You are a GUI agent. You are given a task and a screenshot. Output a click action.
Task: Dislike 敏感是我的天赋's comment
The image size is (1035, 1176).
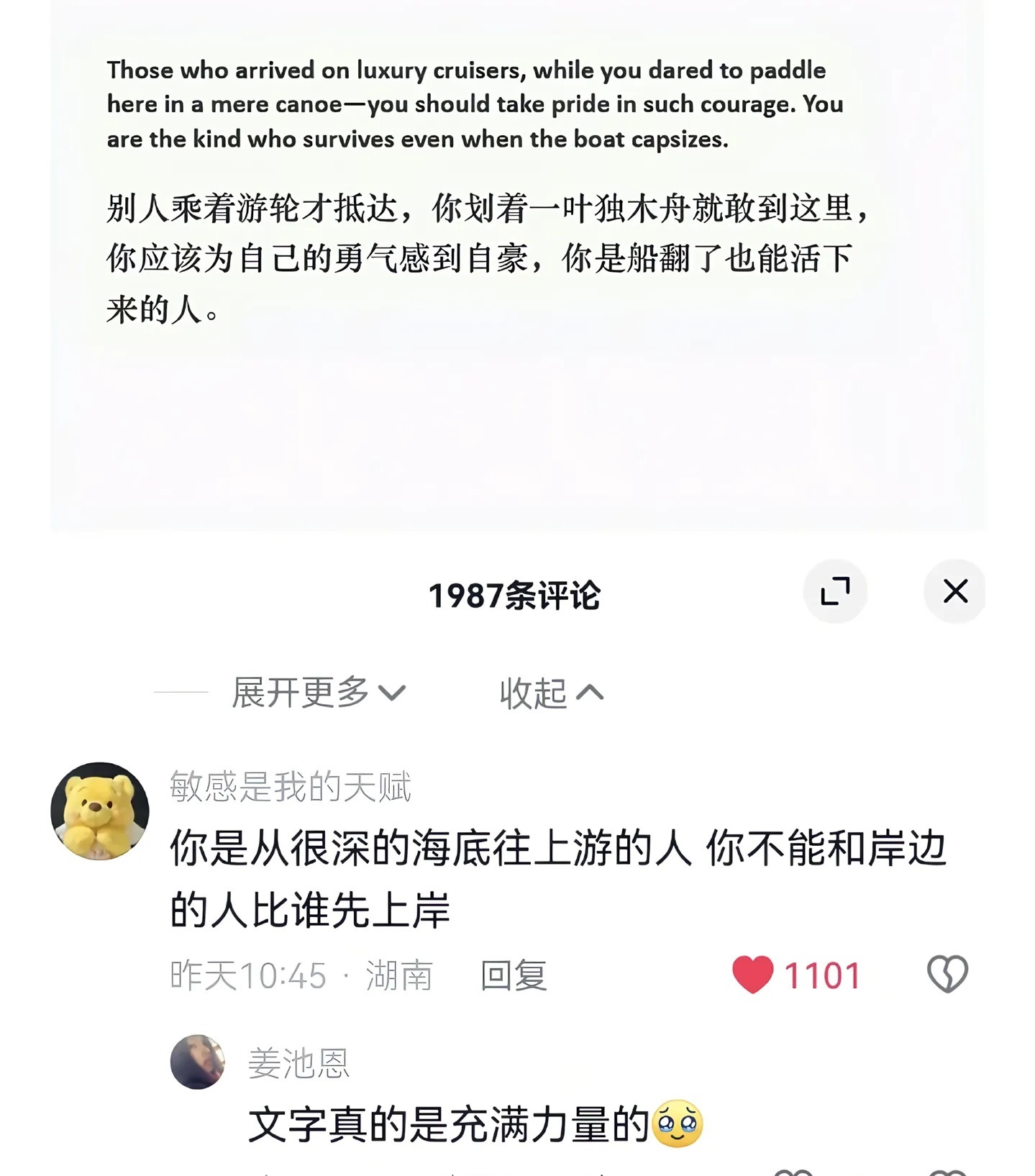947,975
